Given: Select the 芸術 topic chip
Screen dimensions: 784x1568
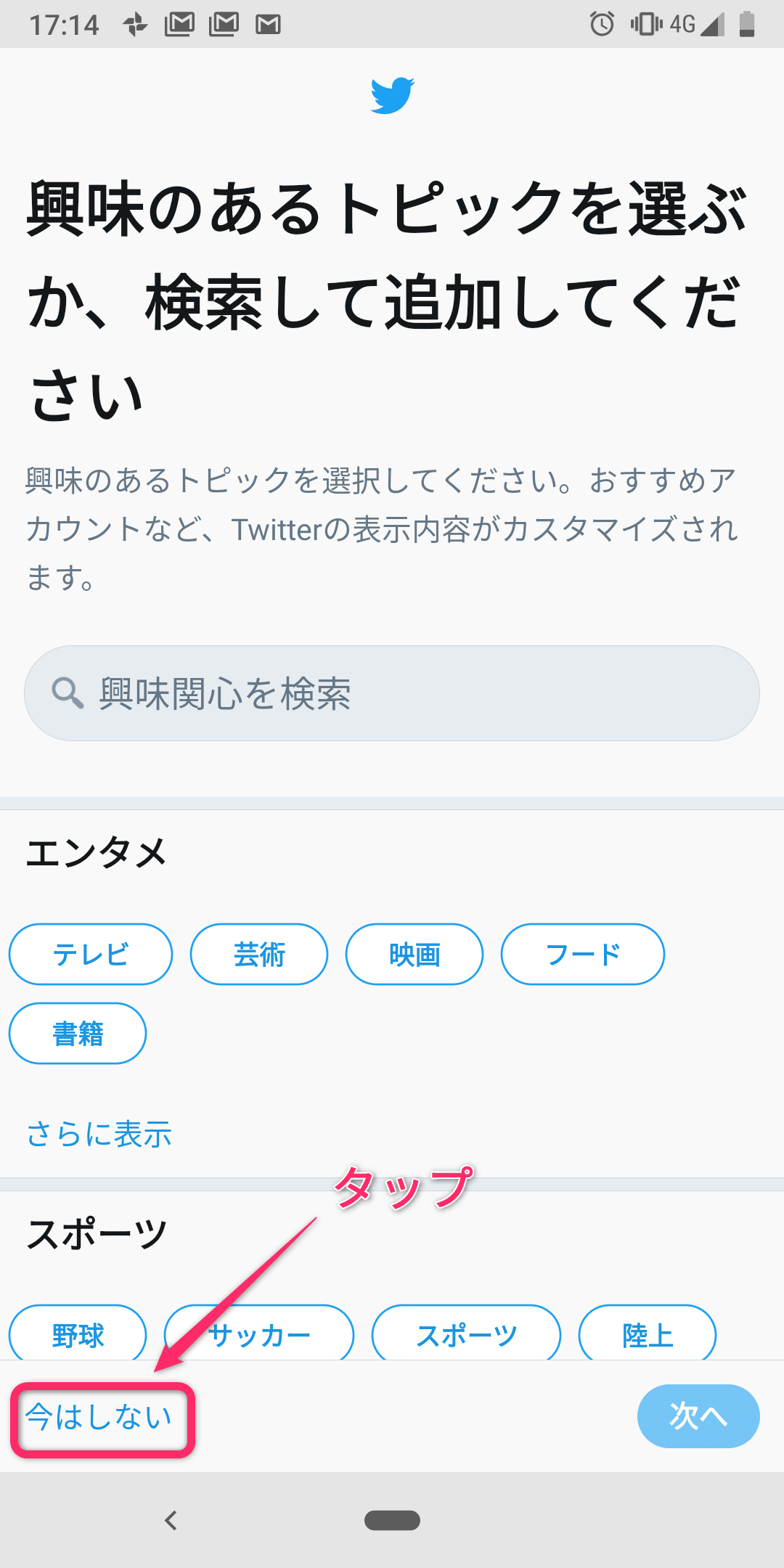Looking at the screenshot, I should [259, 954].
